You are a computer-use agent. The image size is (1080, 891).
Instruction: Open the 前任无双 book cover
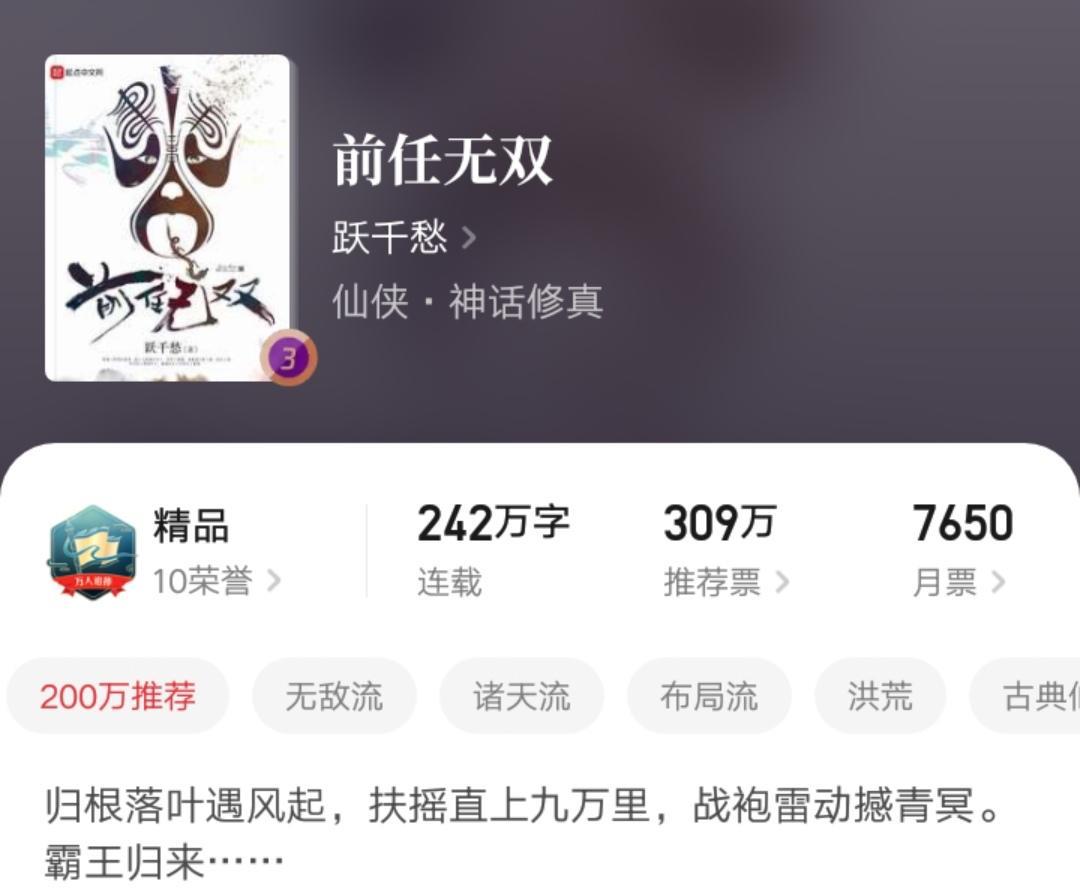167,218
